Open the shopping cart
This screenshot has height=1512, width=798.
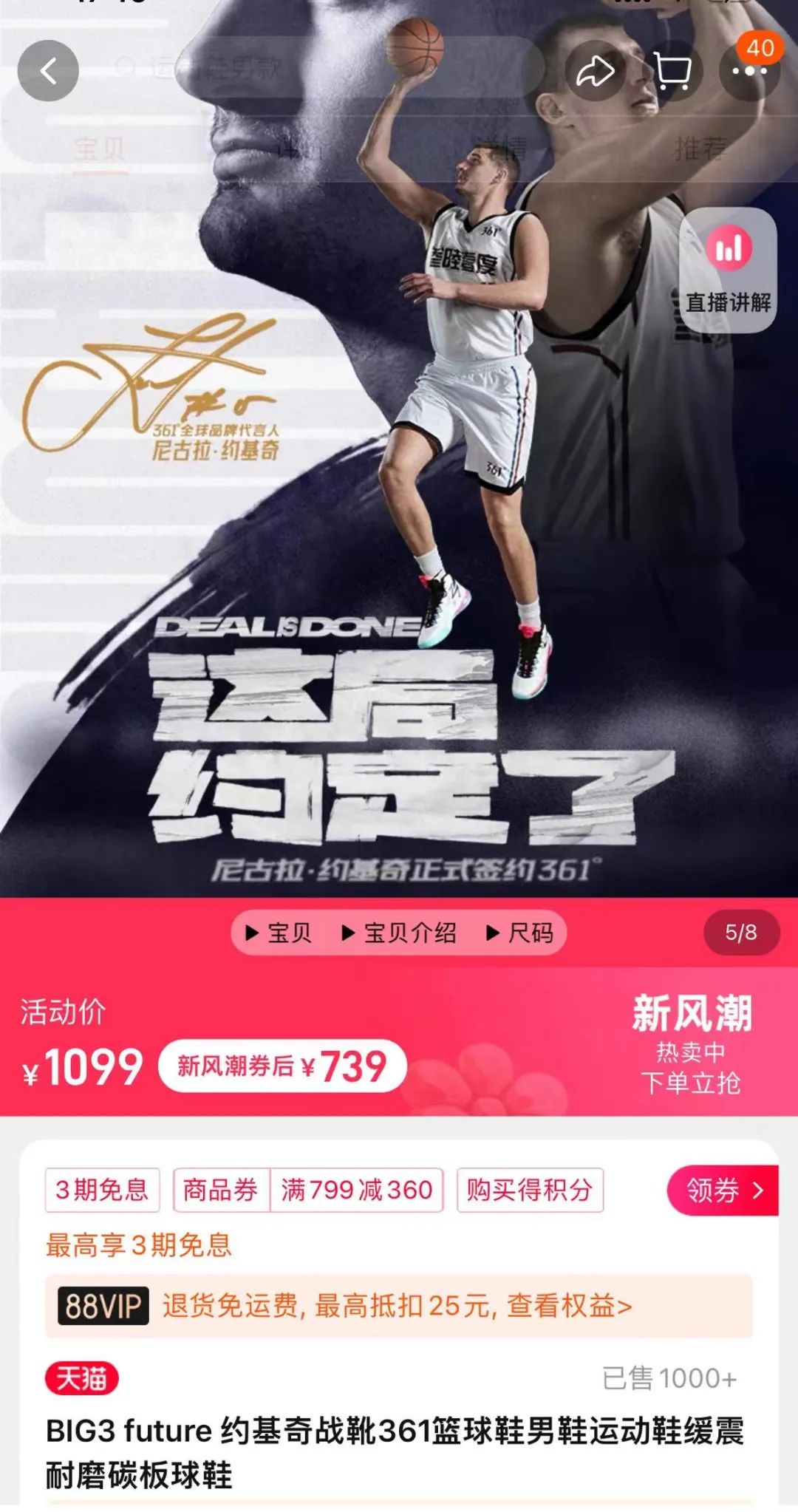(x=672, y=71)
